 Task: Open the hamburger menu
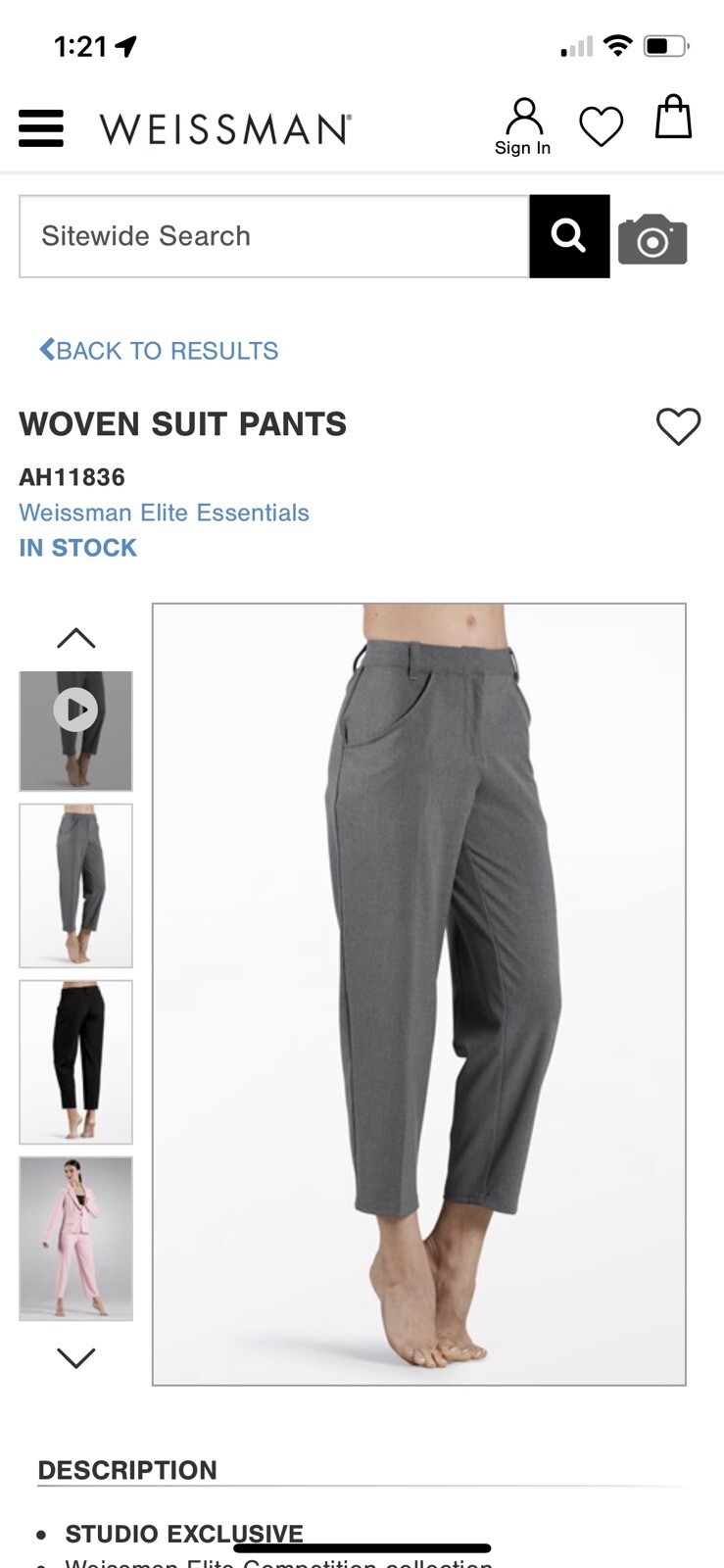pyautogui.click(x=41, y=128)
